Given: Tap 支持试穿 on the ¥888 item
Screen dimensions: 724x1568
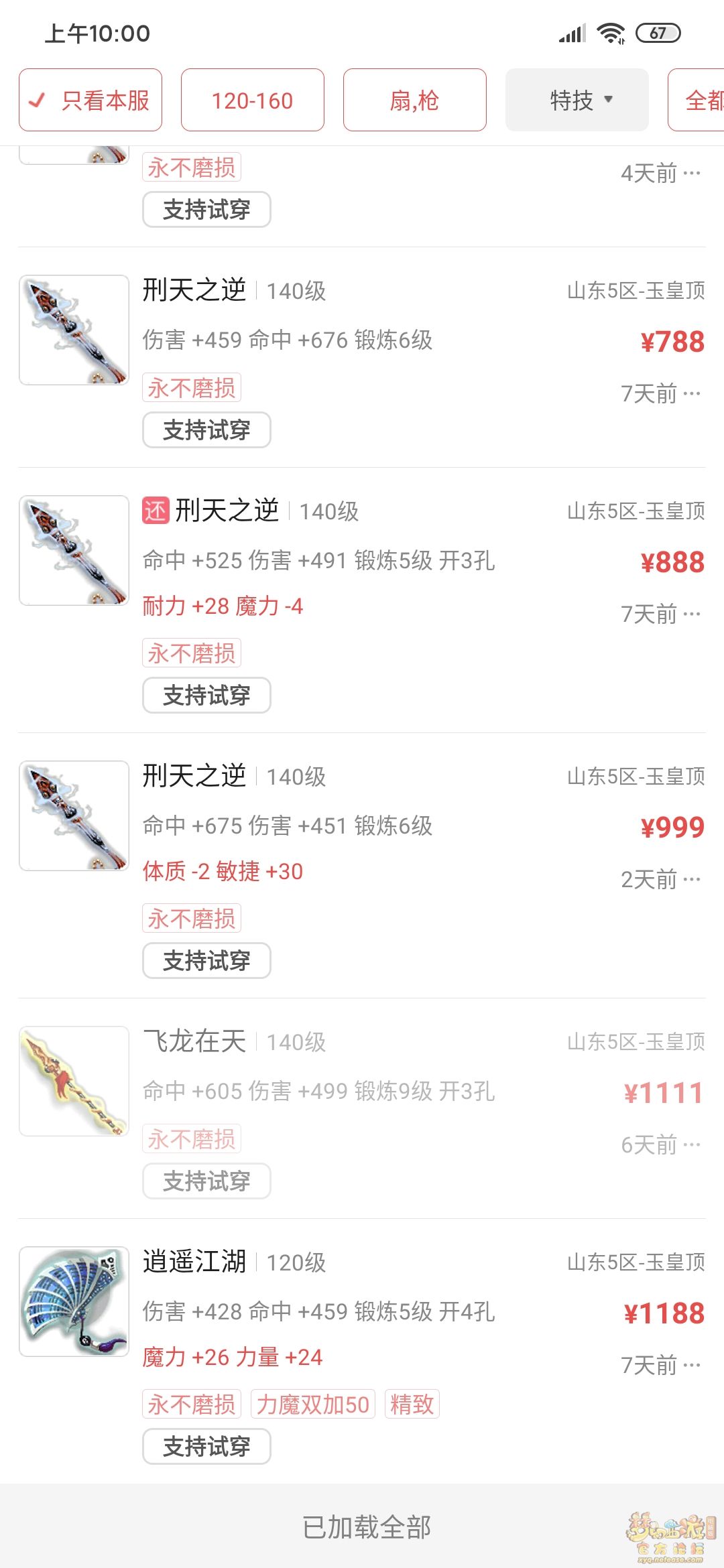Looking at the screenshot, I should (206, 696).
